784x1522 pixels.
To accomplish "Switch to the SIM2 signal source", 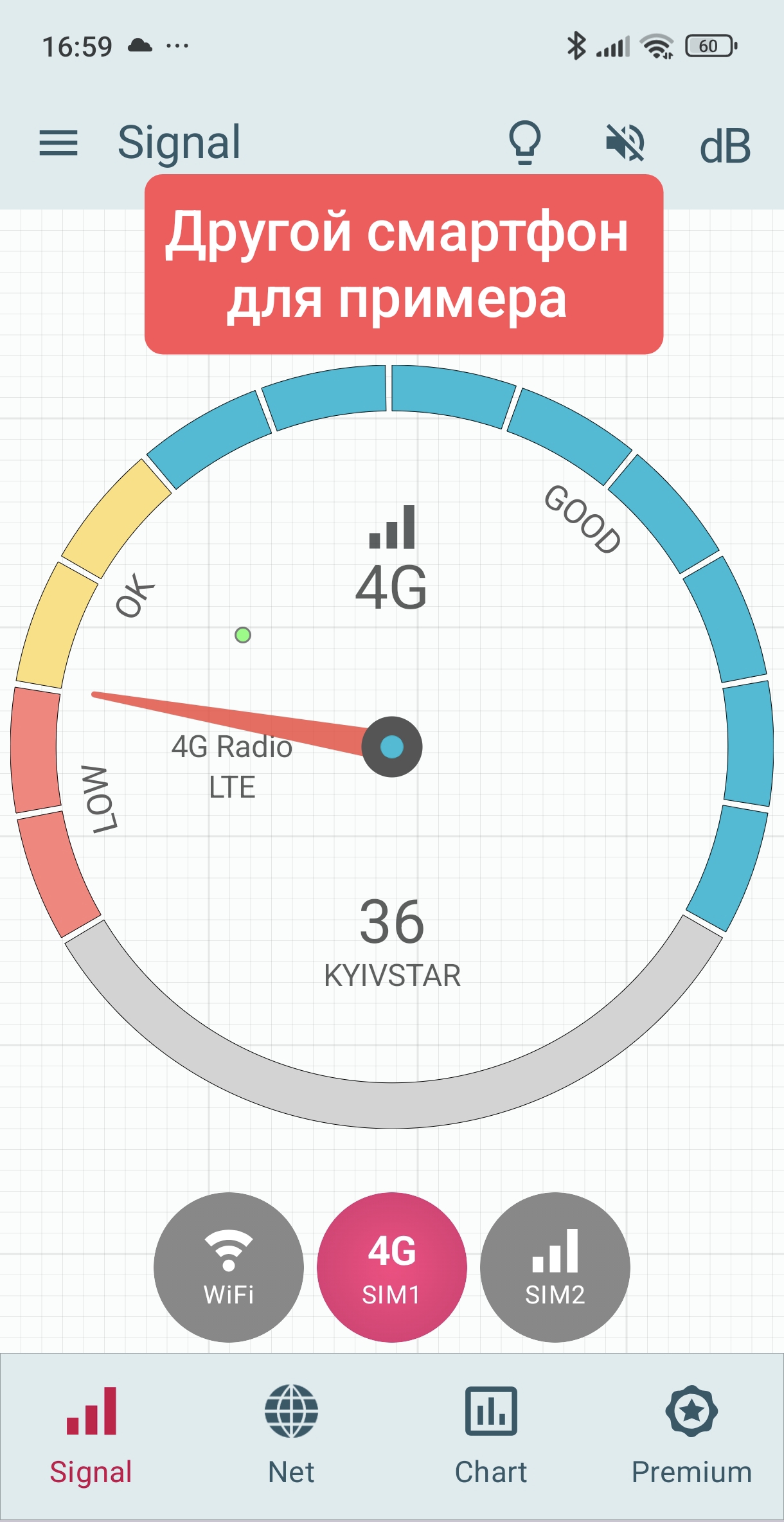I will pos(555,1267).
